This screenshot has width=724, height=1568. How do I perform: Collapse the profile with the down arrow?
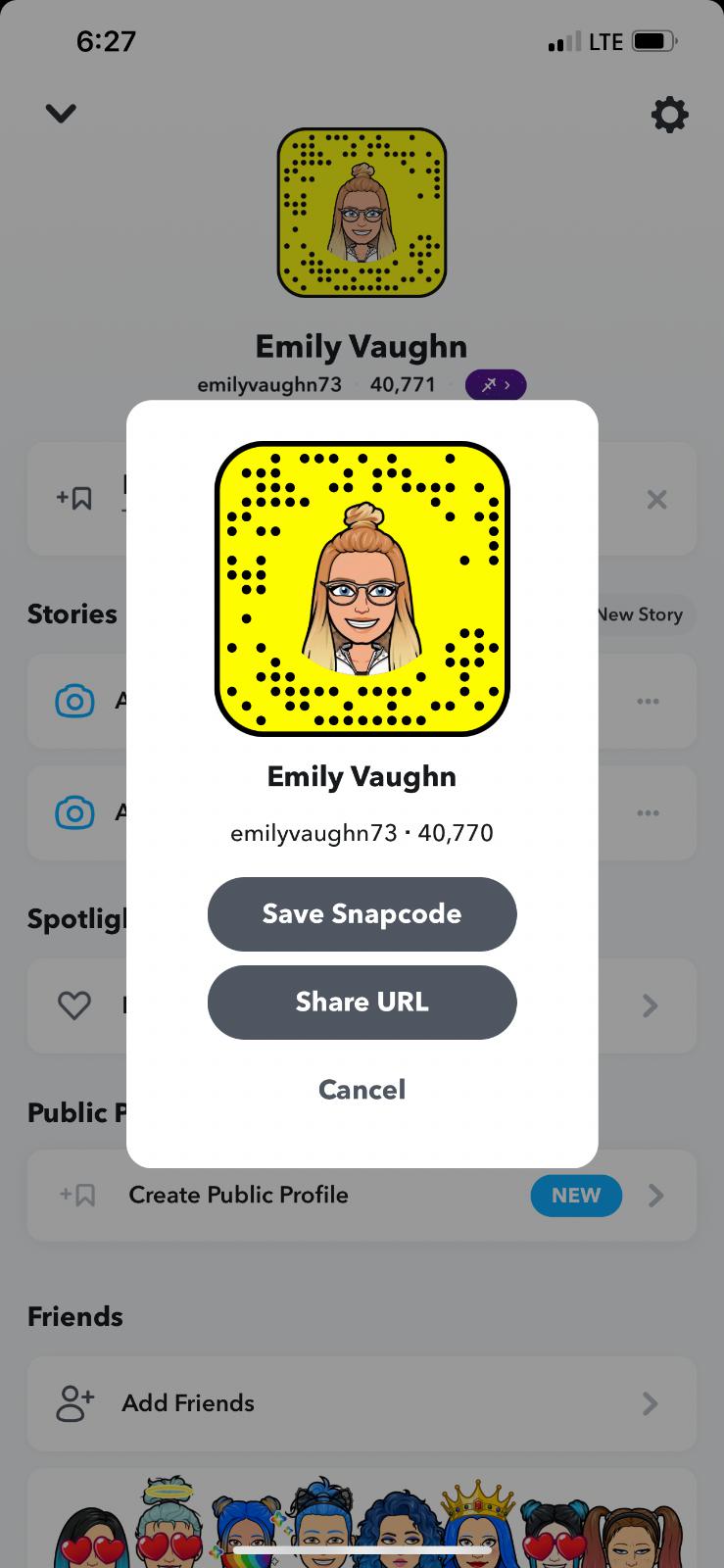coord(61,114)
